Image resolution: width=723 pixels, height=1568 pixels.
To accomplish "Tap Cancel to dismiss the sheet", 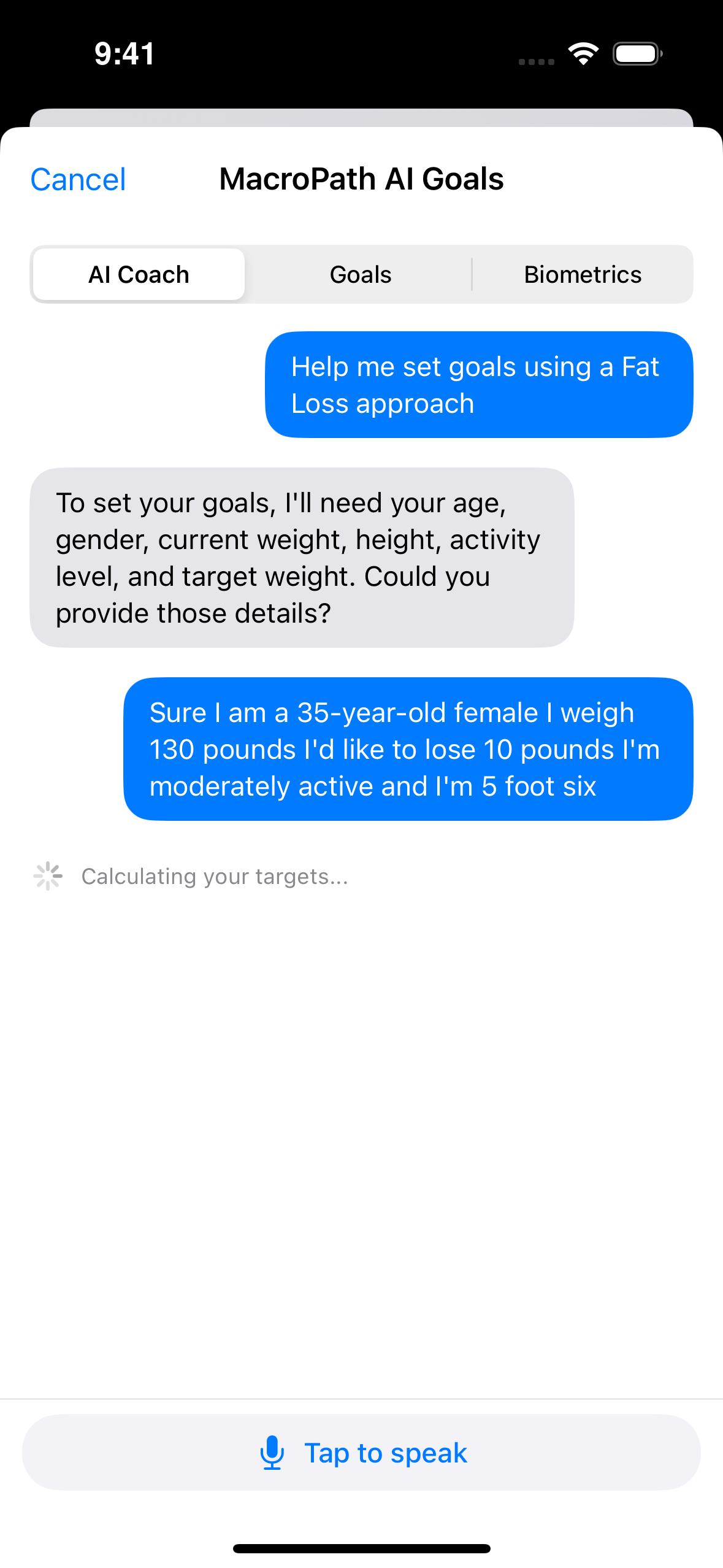I will pyautogui.click(x=77, y=179).
